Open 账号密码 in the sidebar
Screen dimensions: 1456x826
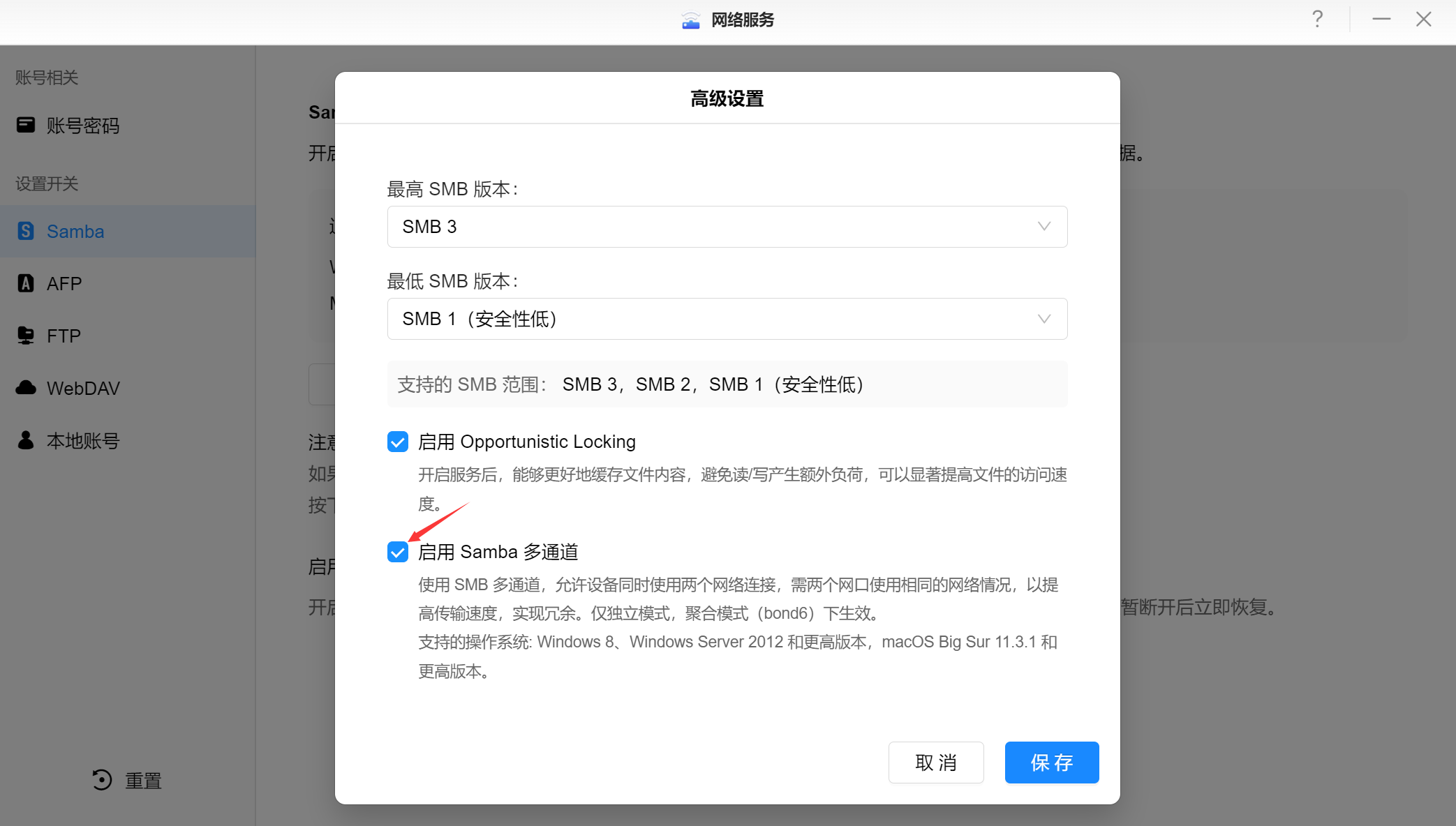(82, 126)
